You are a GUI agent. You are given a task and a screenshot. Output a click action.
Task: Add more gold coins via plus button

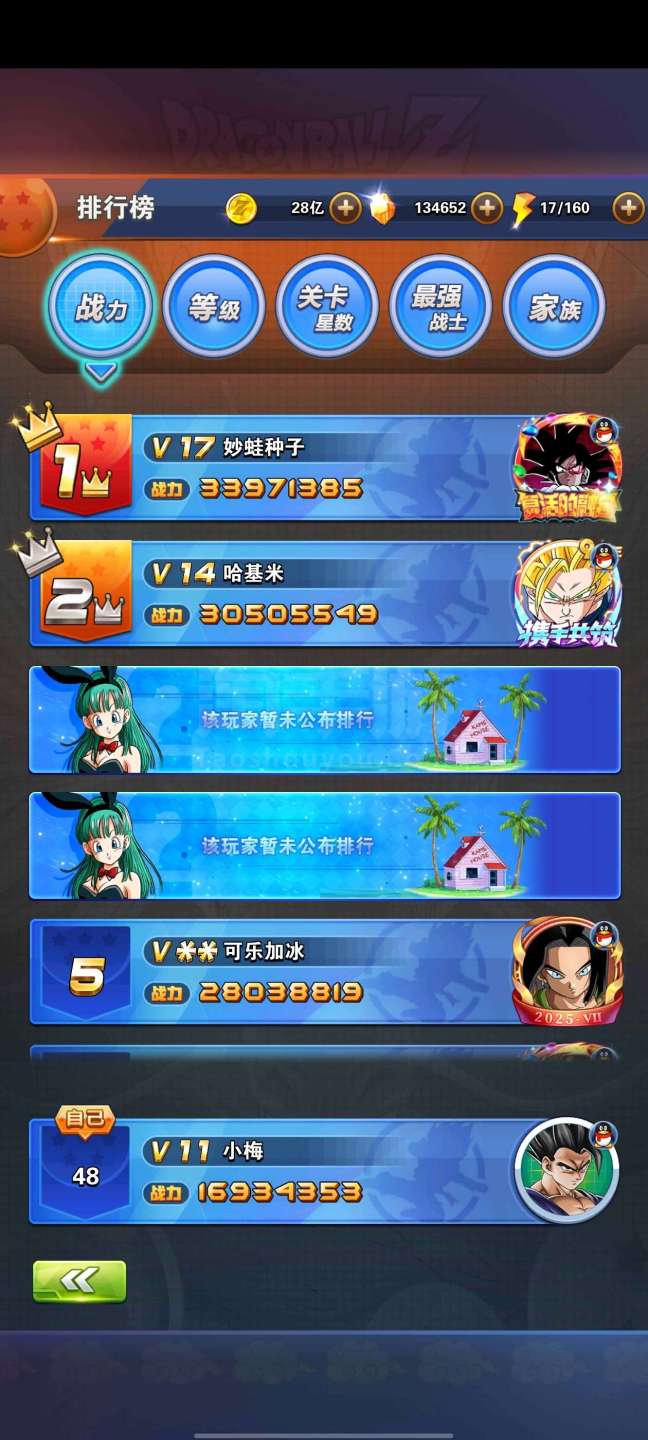coord(346,208)
